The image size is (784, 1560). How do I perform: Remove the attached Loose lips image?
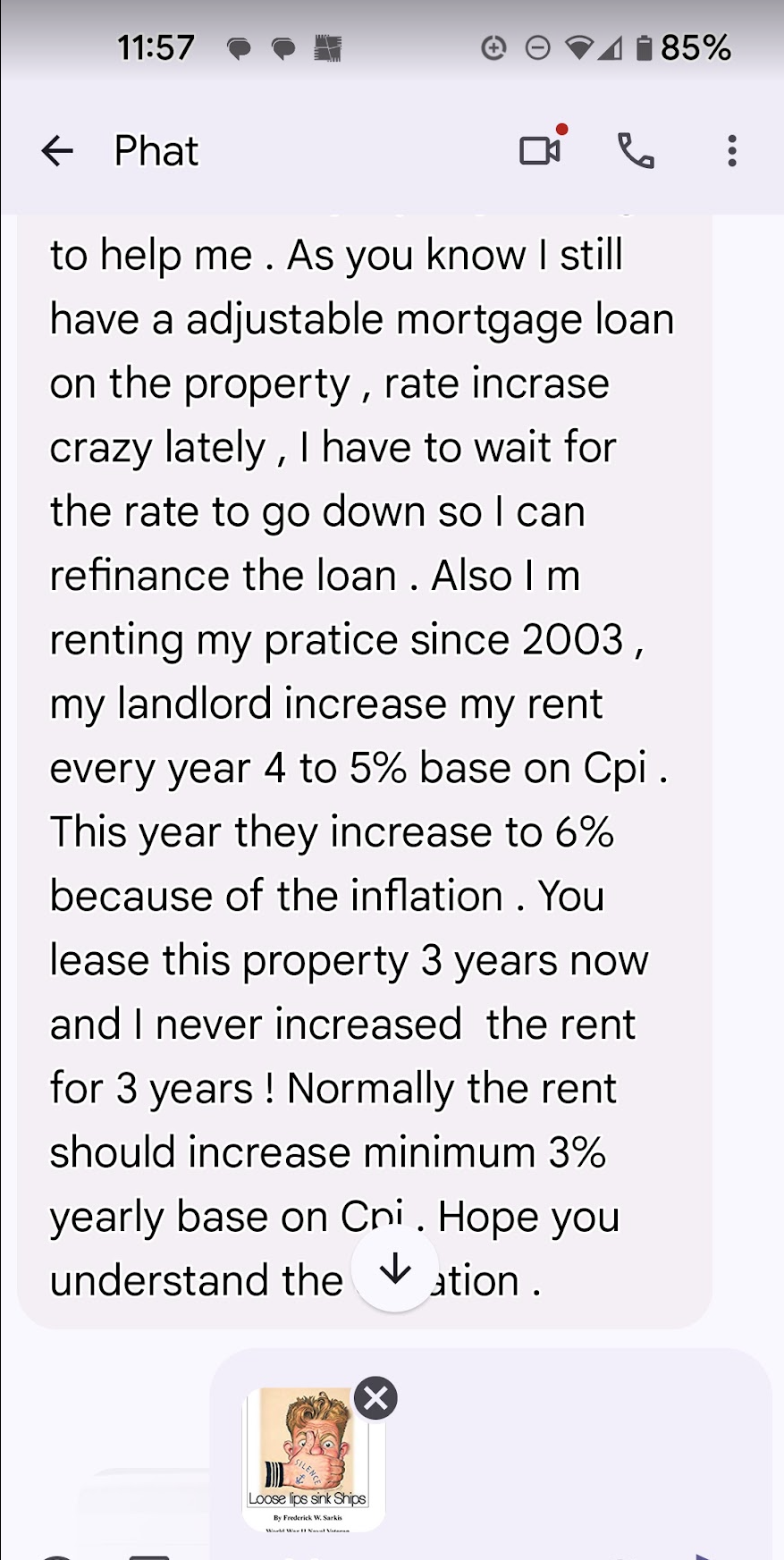[x=375, y=1398]
